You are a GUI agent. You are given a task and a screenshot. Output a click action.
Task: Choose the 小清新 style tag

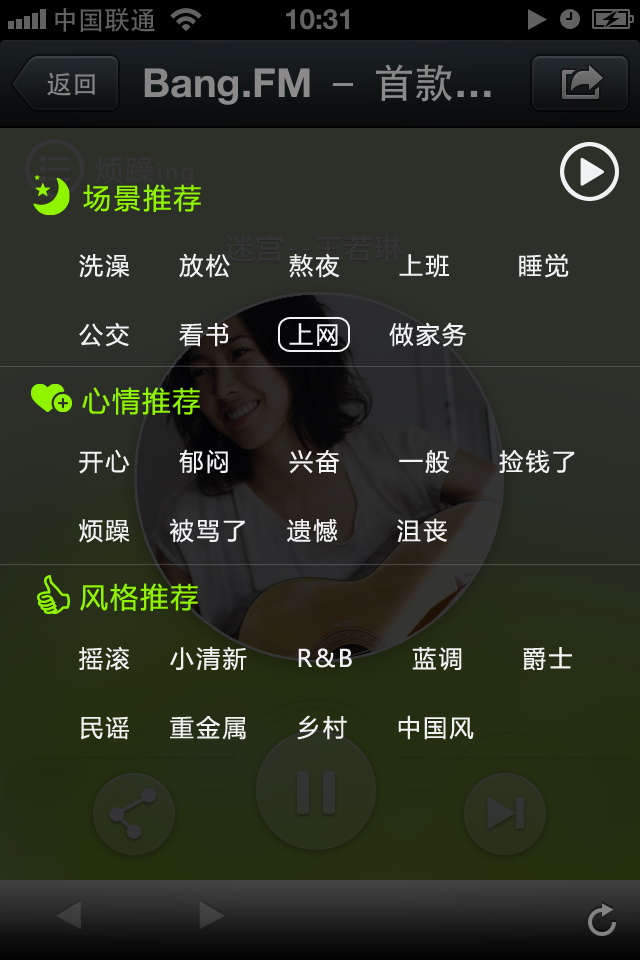click(x=208, y=659)
